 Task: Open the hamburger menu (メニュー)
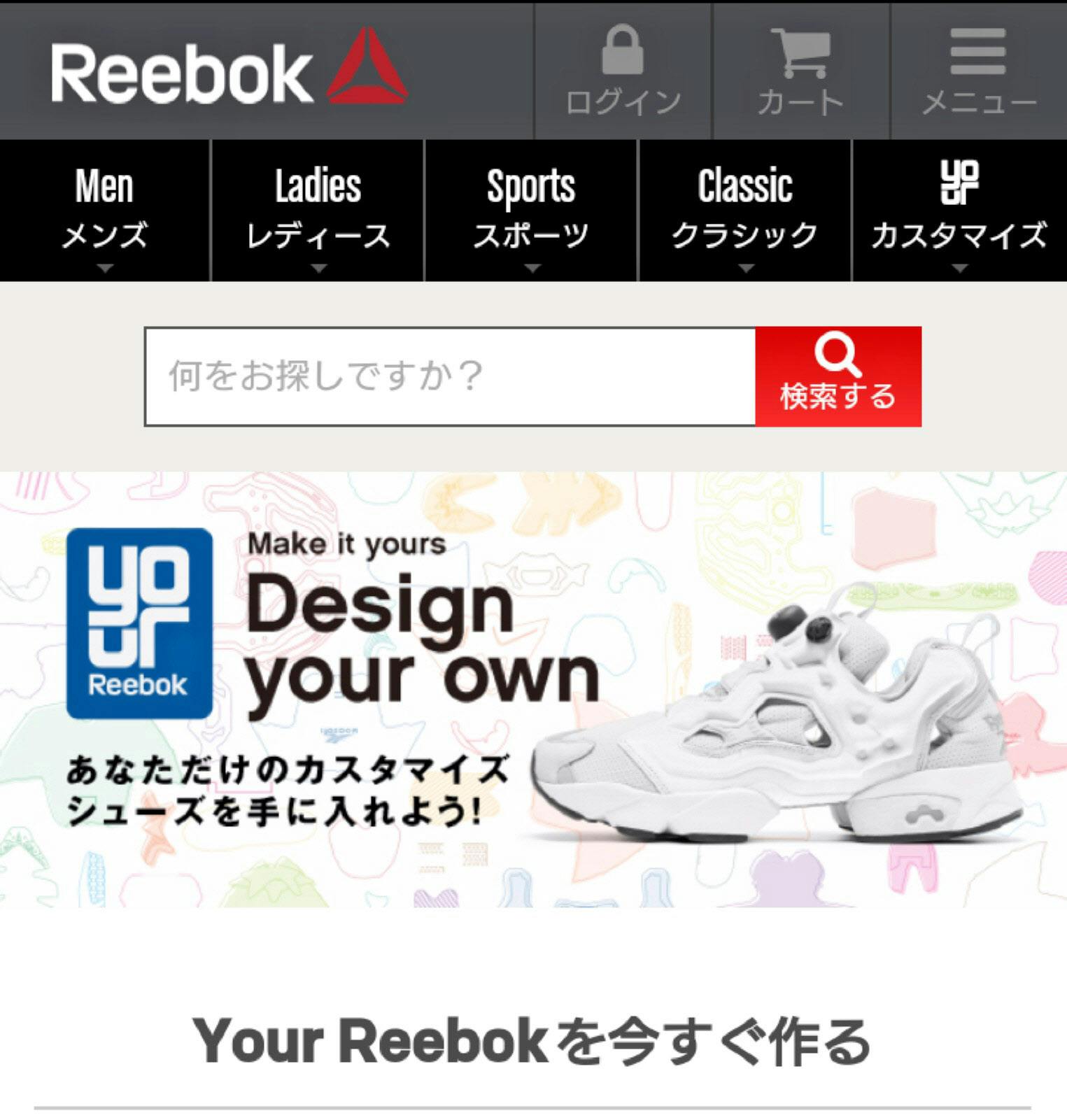tap(978, 71)
